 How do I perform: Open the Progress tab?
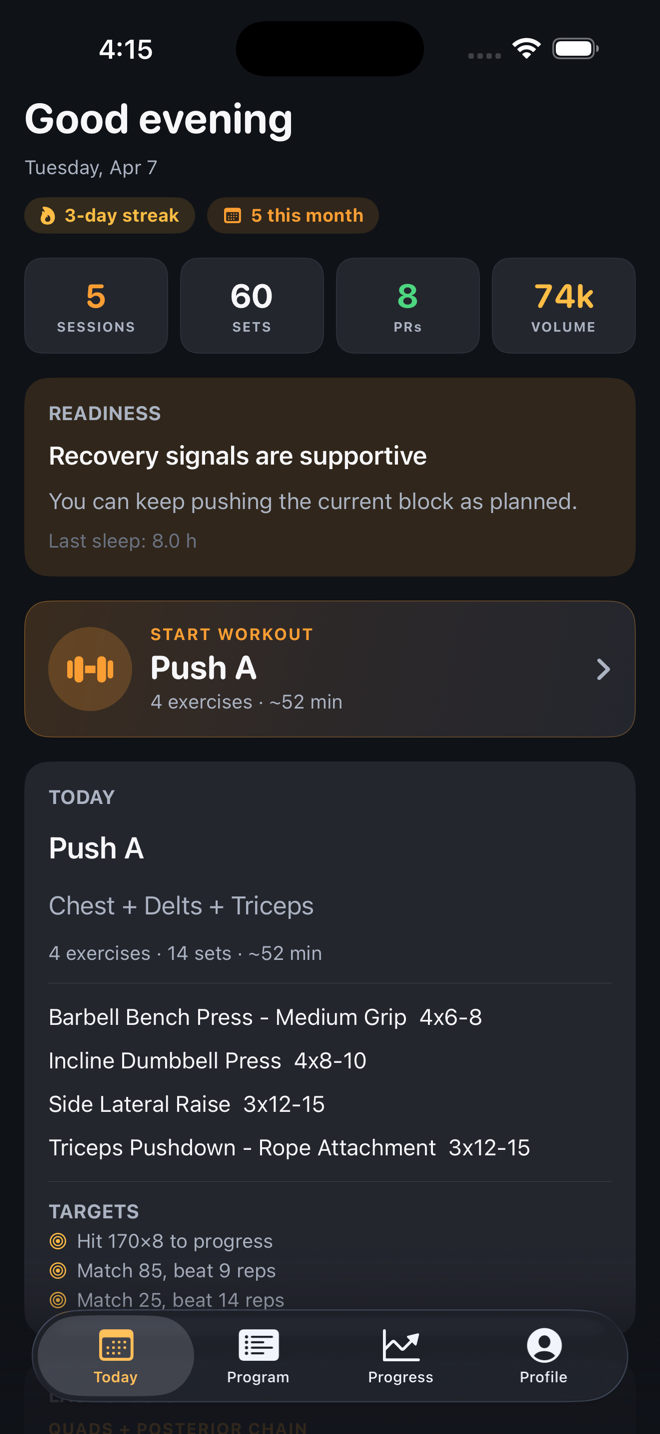coord(400,1356)
